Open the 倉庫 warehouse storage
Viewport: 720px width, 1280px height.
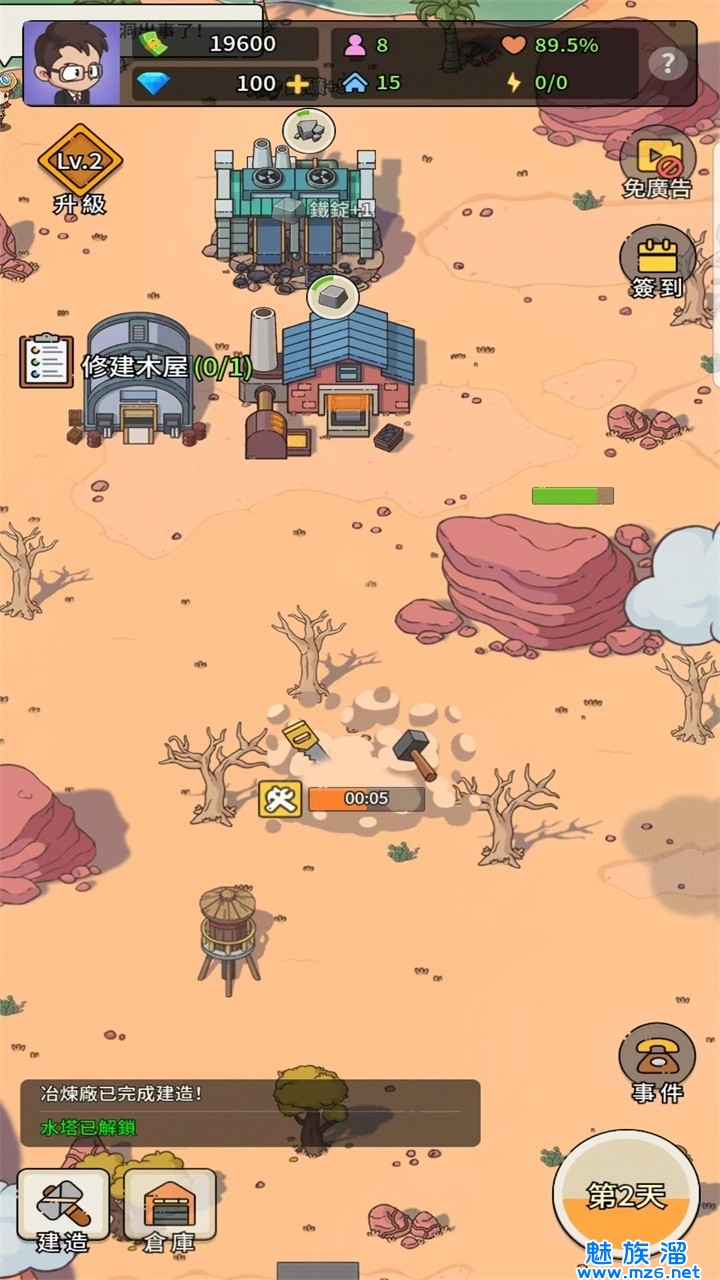170,1210
